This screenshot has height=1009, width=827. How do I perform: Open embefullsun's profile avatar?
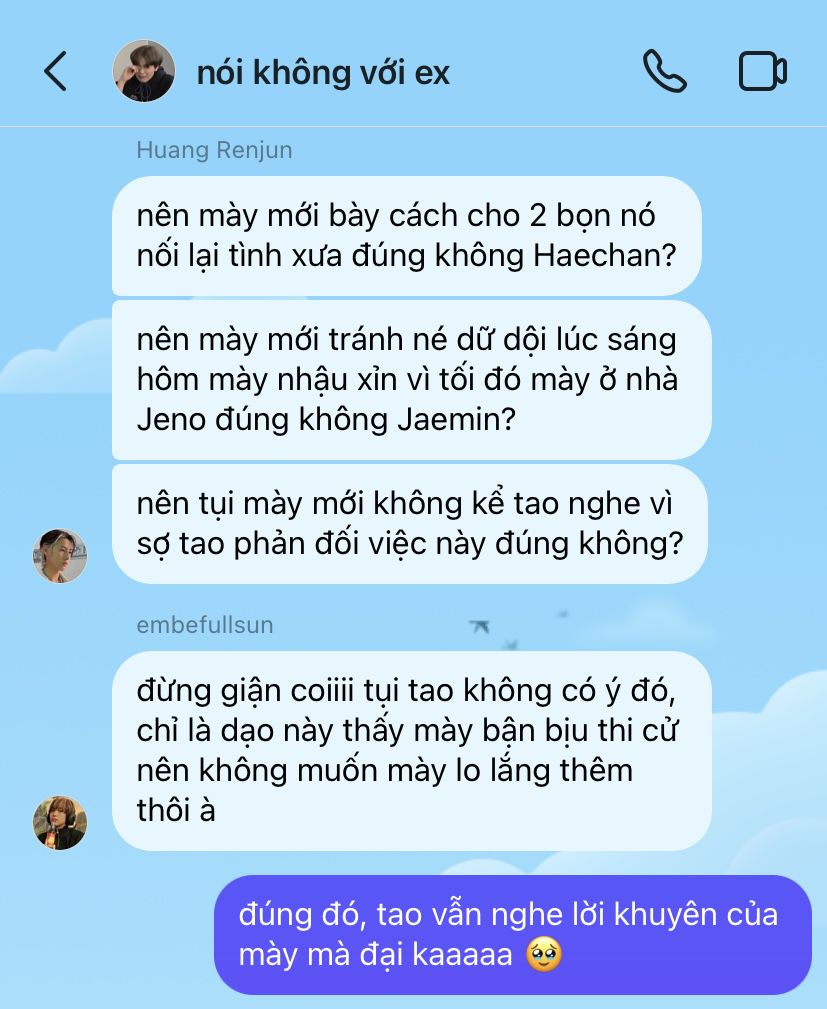click(x=60, y=822)
